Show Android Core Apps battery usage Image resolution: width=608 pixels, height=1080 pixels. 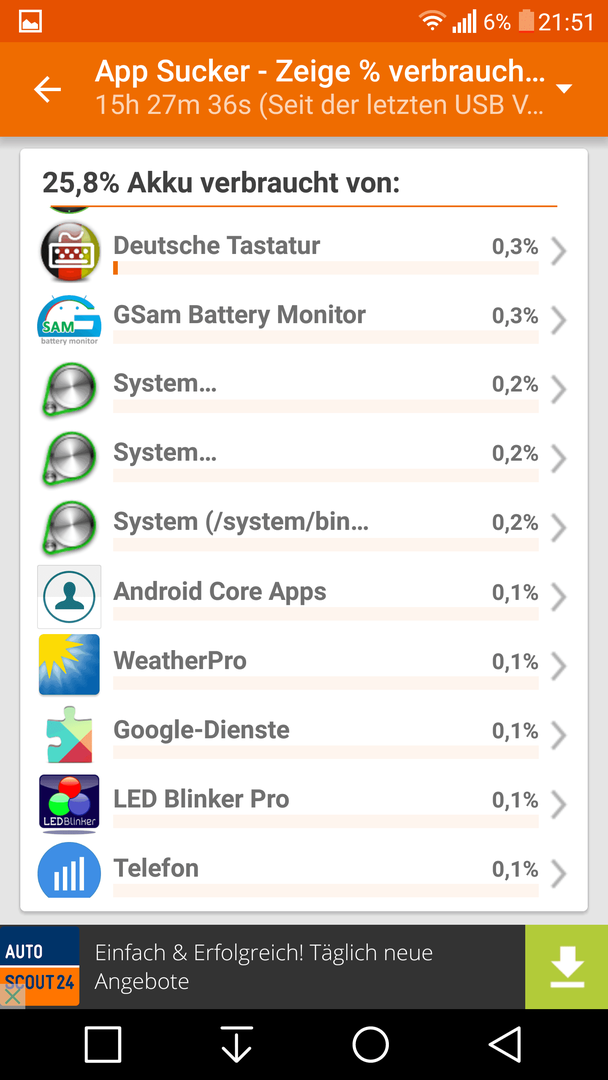[304, 596]
